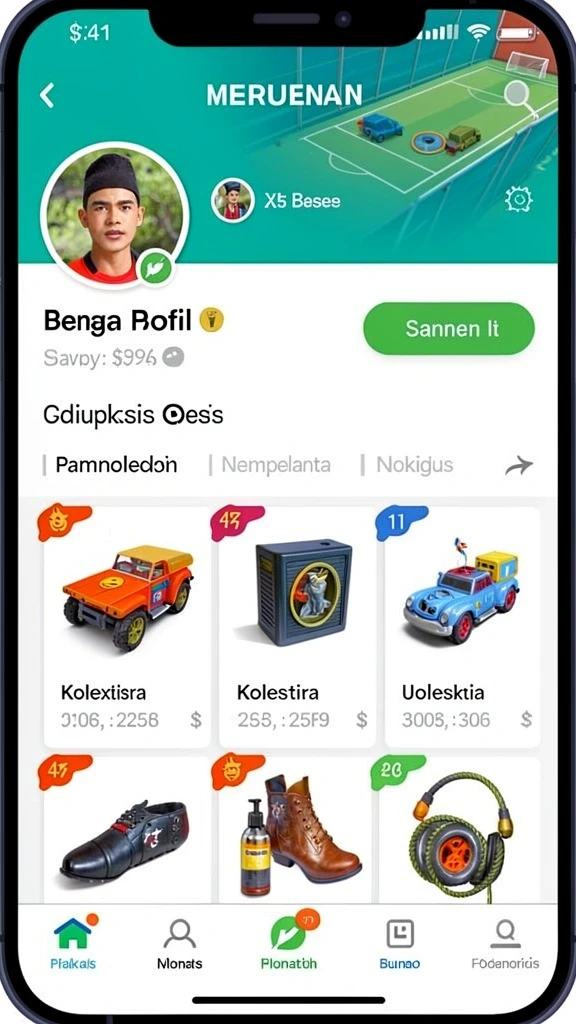Switch to the Bunao tab
Screen dimensions: 576x1024
coord(400,942)
